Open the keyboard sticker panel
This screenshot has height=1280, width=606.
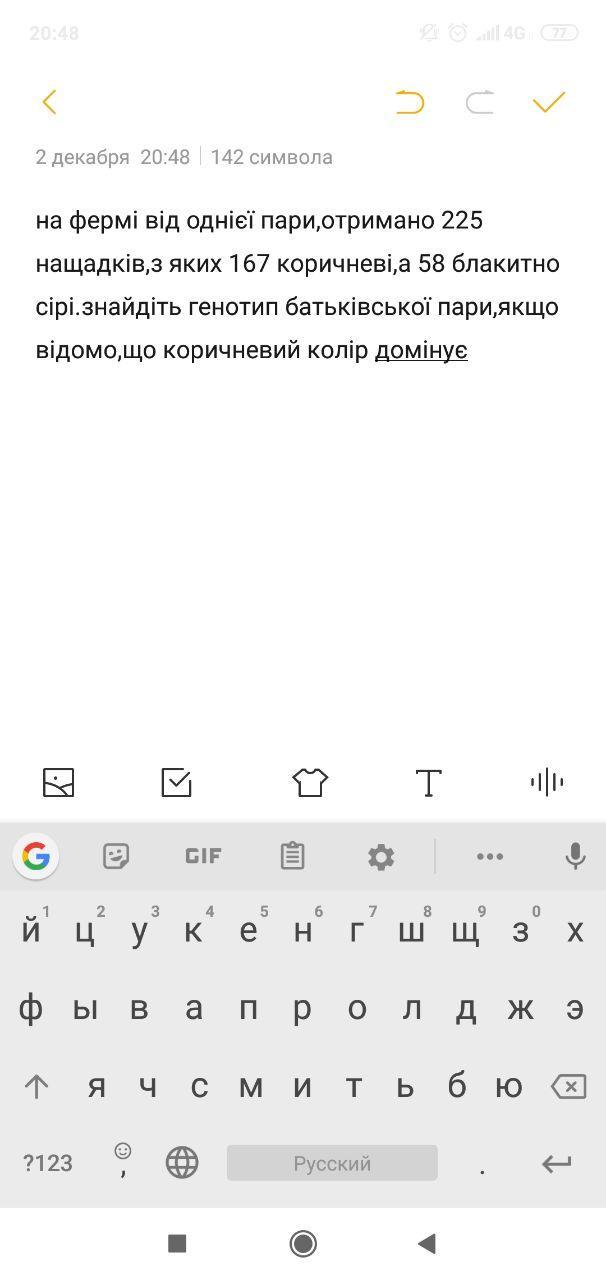pos(116,856)
